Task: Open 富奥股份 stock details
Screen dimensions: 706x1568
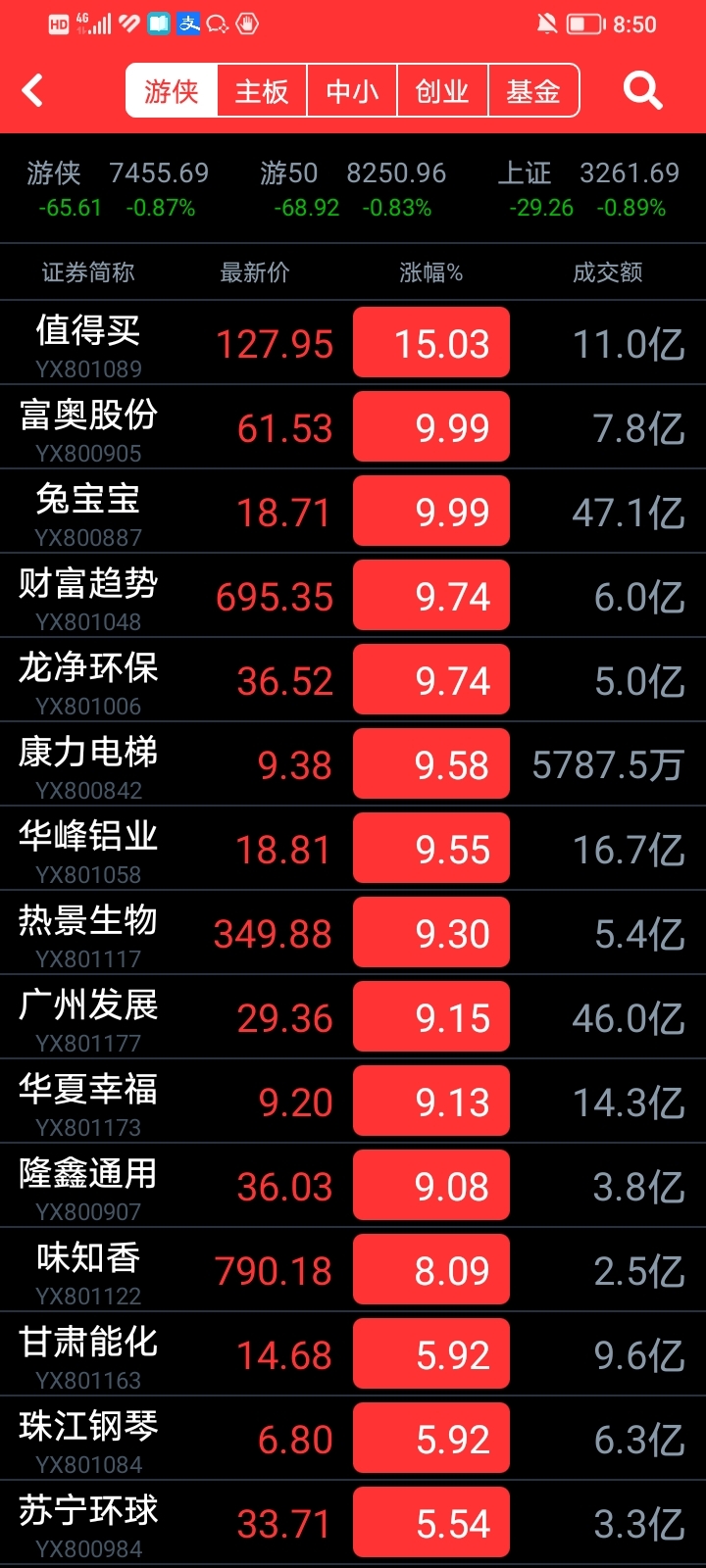Action: pos(353,427)
